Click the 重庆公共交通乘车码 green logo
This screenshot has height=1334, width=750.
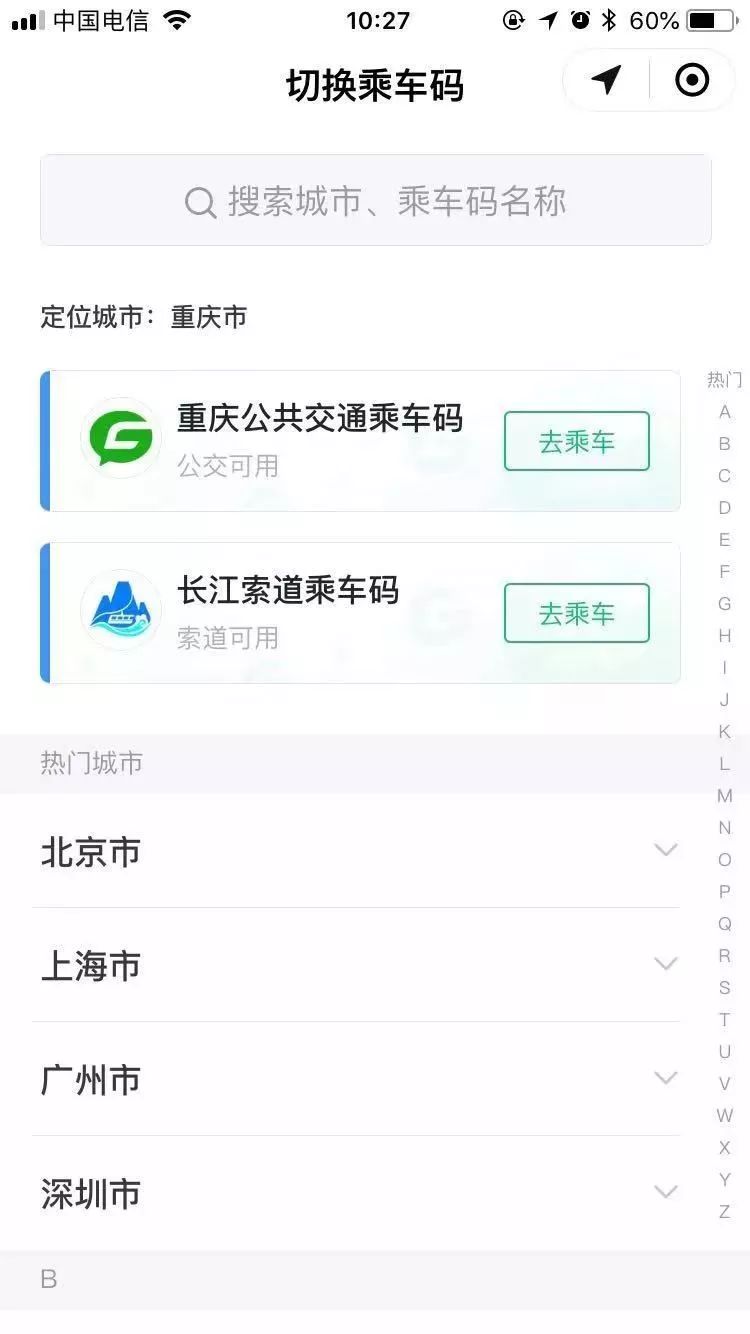(120, 438)
